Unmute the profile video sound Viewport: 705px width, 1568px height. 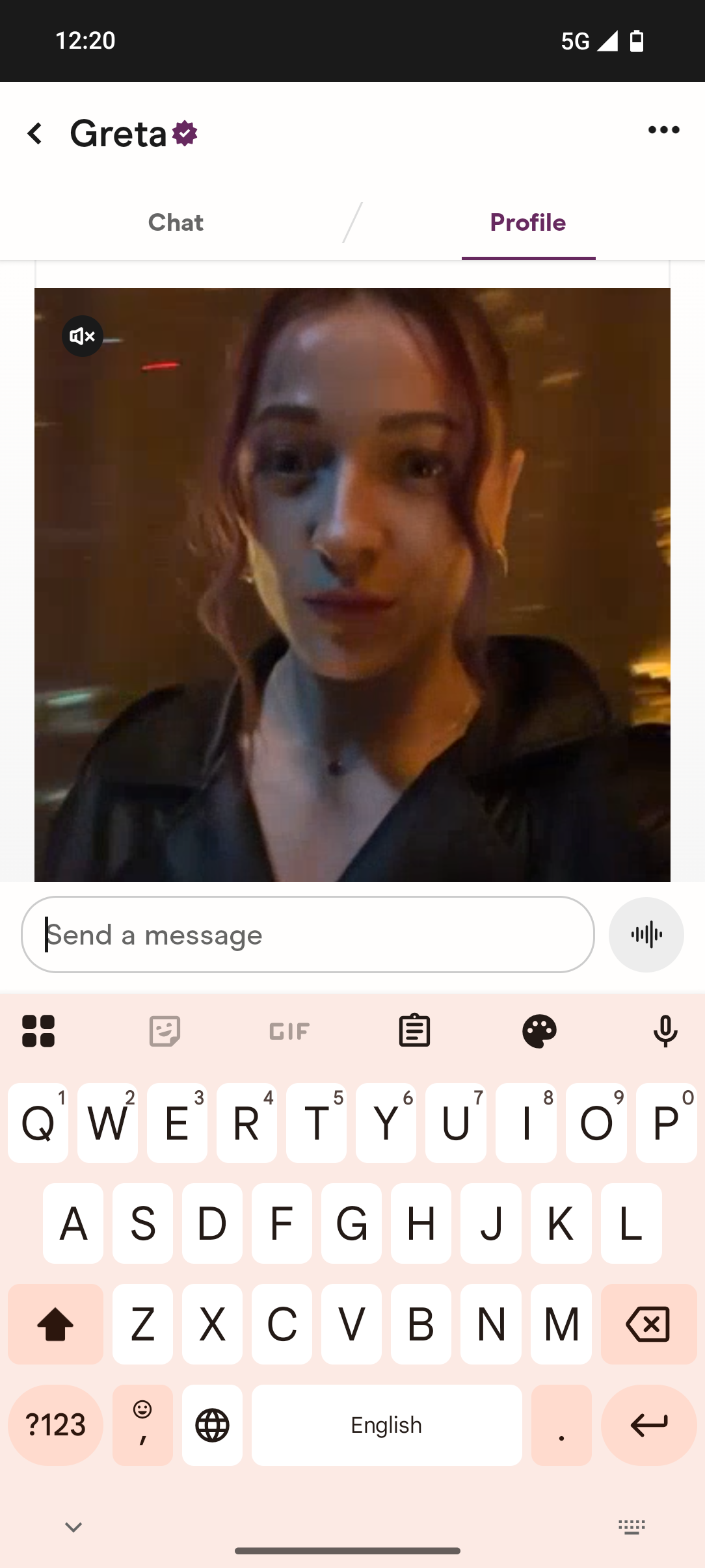[83, 336]
